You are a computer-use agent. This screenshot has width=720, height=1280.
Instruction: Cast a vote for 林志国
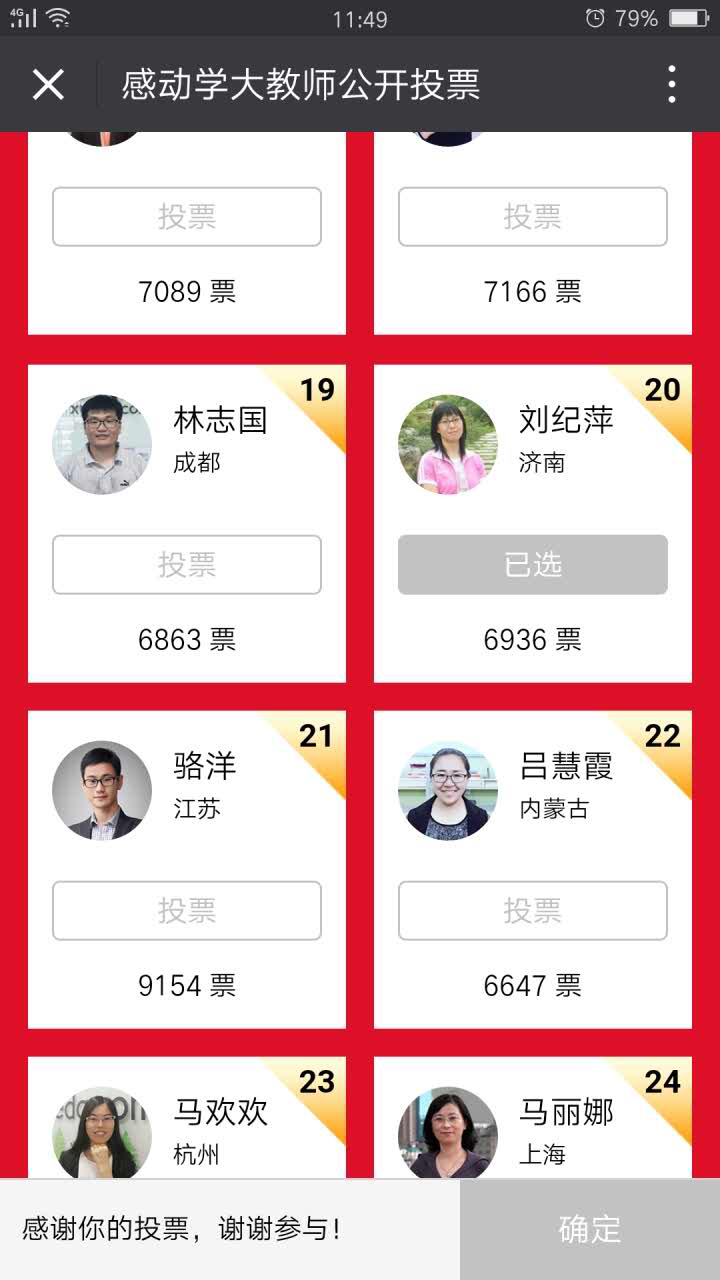(x=187, y=565)
